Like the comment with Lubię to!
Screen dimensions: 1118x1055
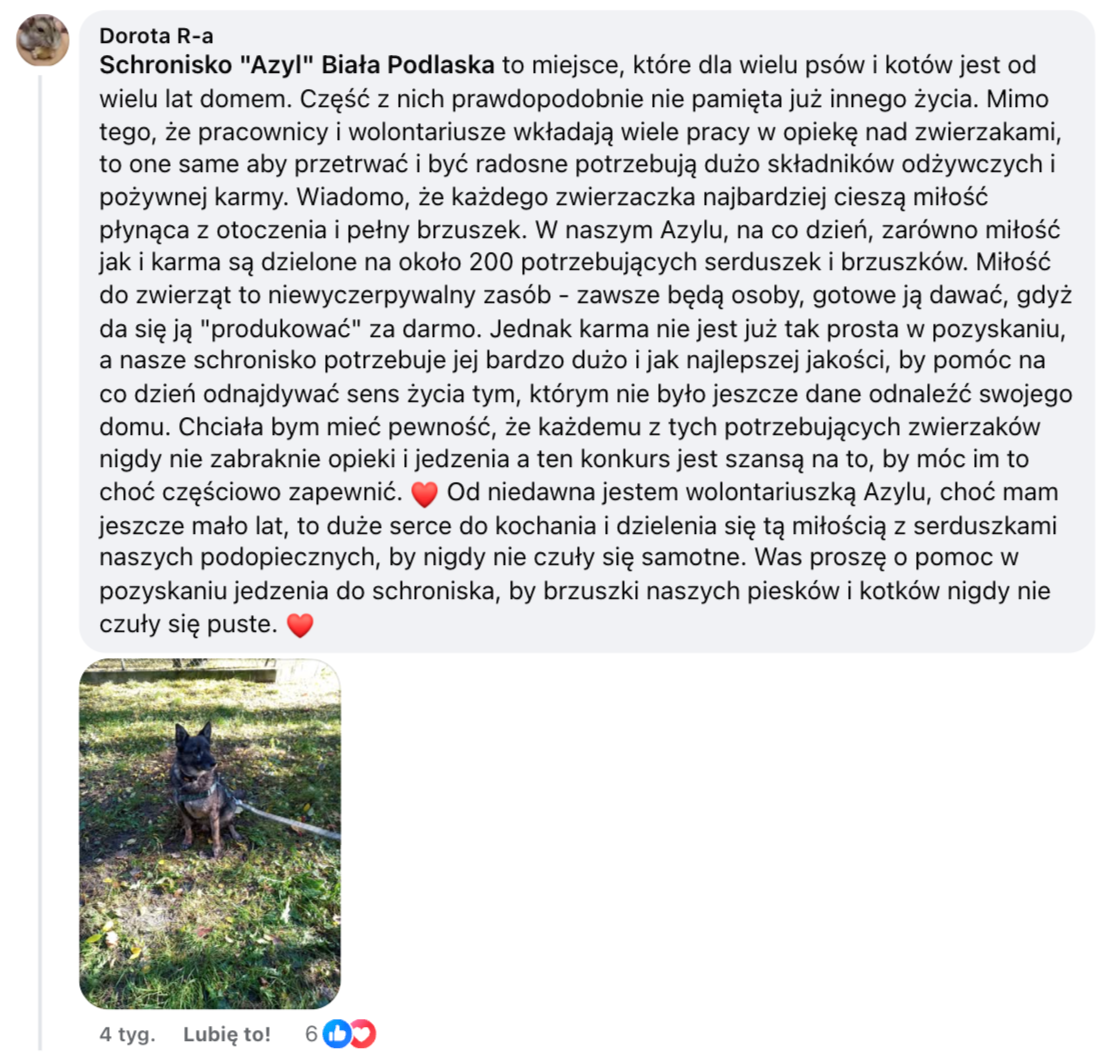click(x=227, y=1034)
